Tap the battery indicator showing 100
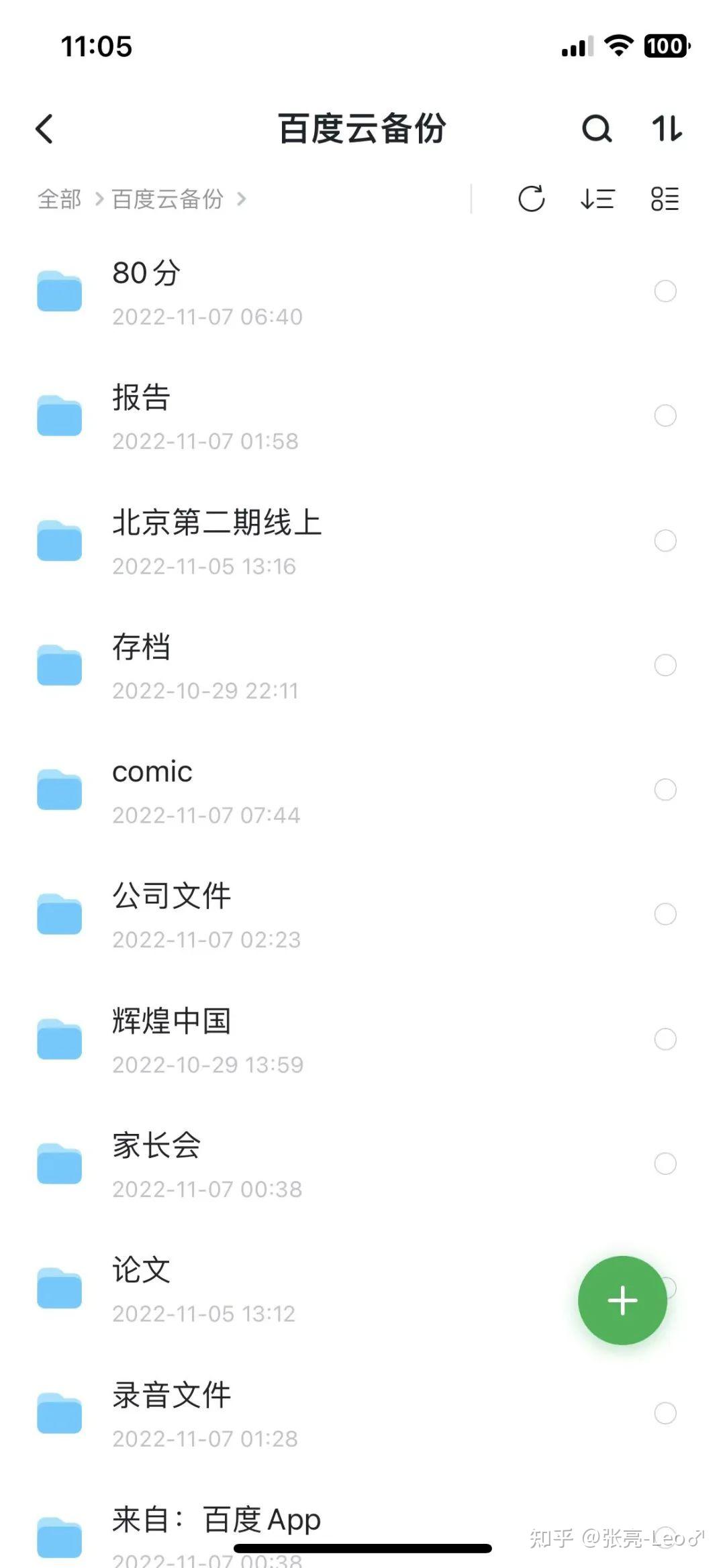The width and height of the screenshot is (725, 1568). pyautogui.click(x=665, y=46)
